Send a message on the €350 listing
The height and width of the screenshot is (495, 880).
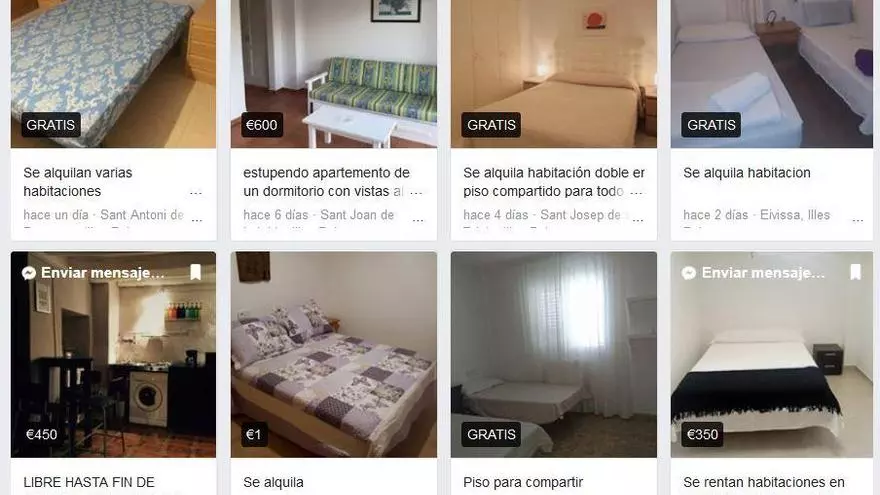(x=753, y=273)
